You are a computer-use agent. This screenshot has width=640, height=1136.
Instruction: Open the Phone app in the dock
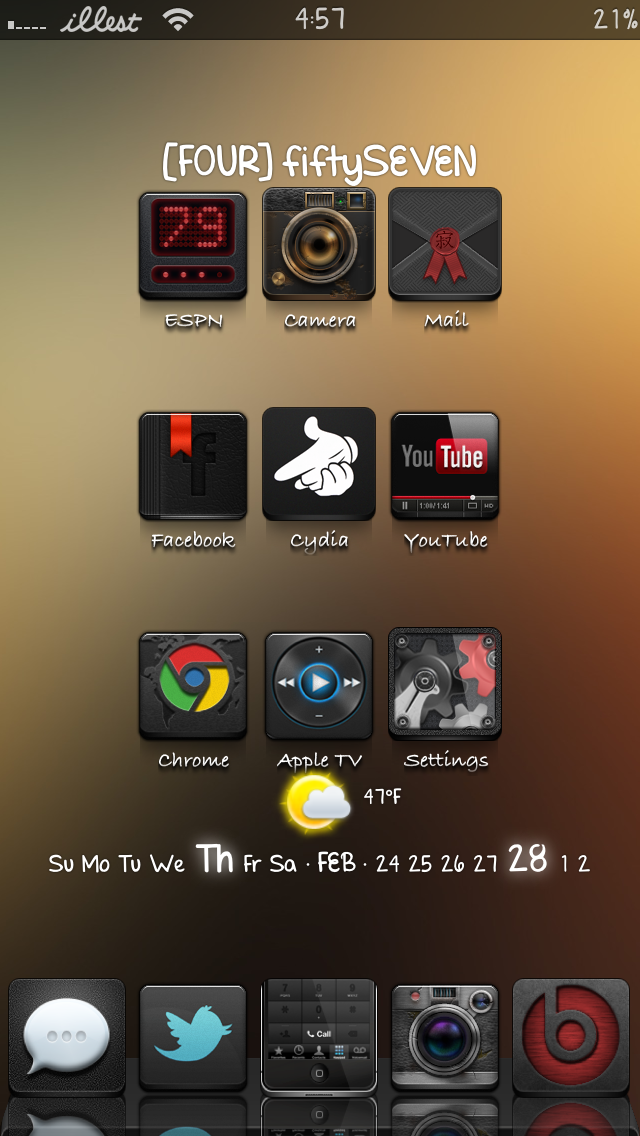coord(319,1035)
